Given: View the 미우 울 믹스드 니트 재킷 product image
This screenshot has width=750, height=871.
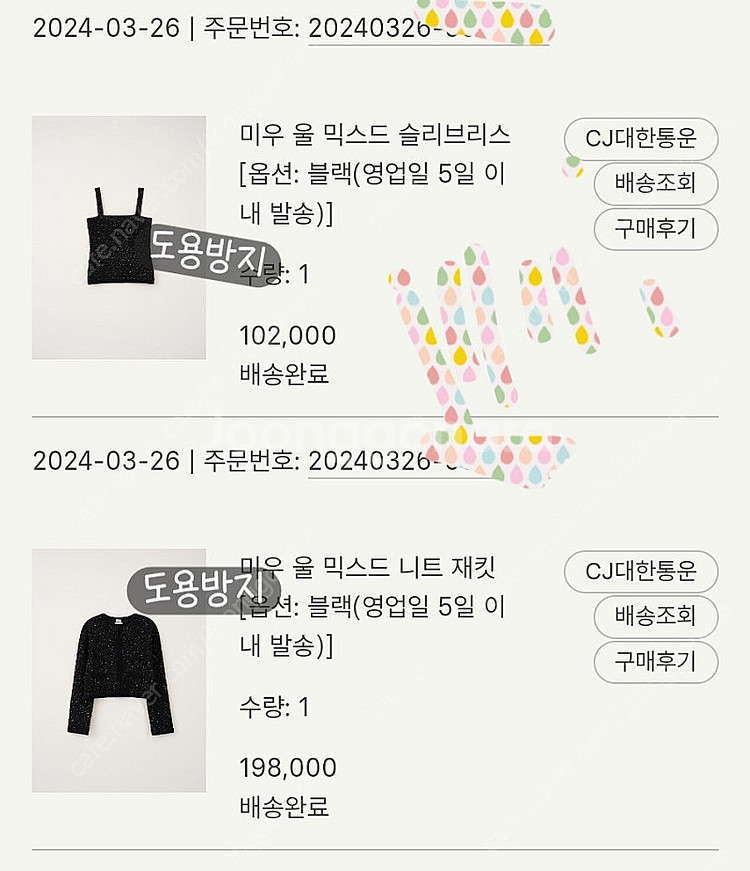Looking at the screenshot, I should [x=119, y=670].
